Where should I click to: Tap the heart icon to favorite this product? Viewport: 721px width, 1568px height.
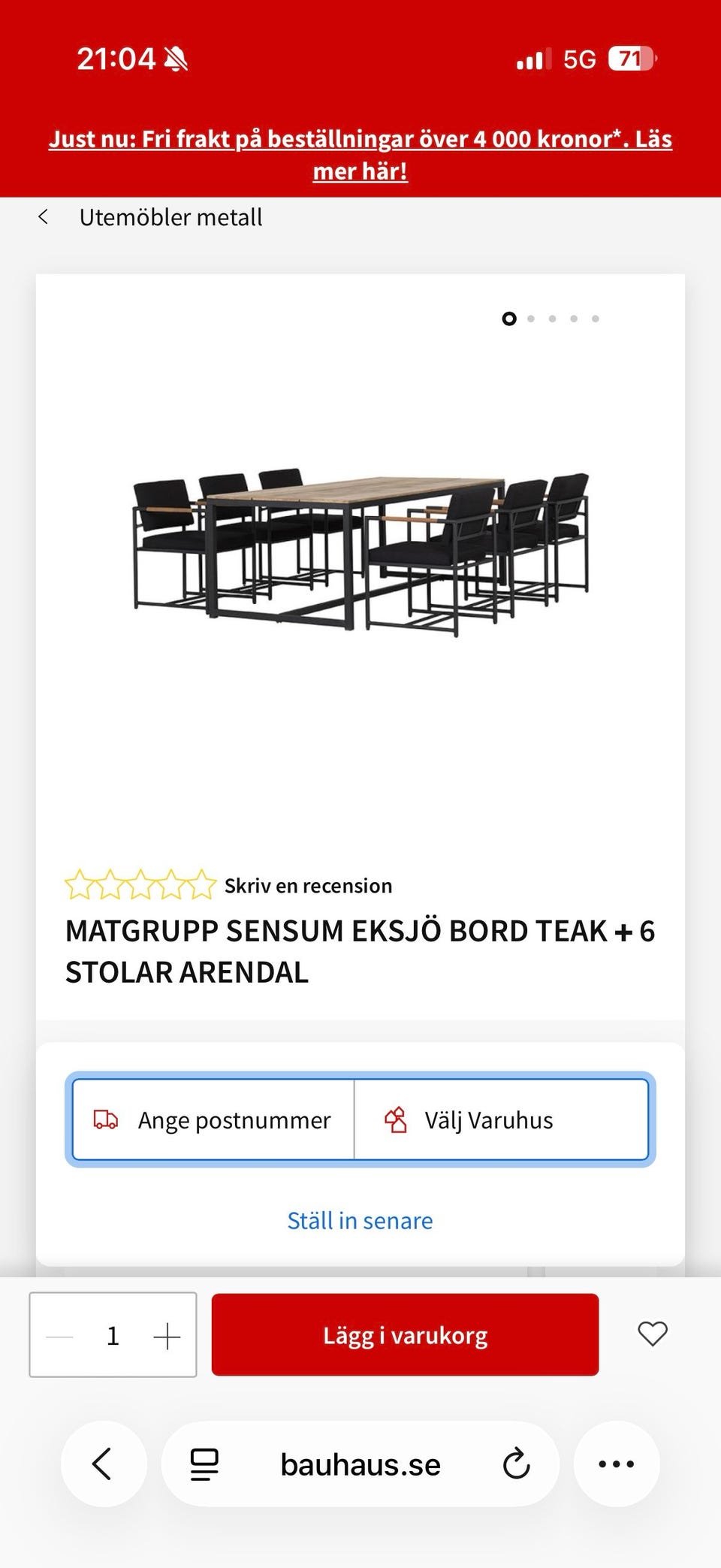650,1334
